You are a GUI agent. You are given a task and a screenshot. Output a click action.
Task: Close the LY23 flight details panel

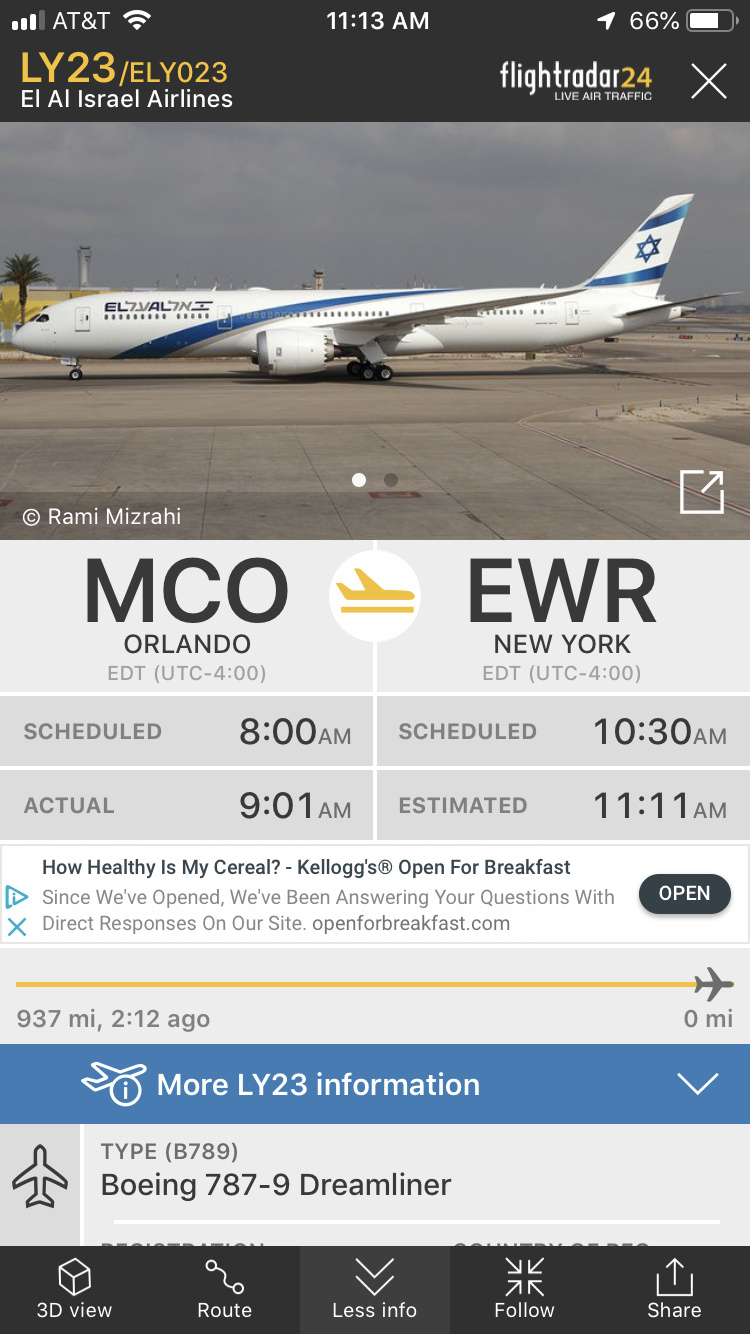pyautogui.click(x=708, y=81)
